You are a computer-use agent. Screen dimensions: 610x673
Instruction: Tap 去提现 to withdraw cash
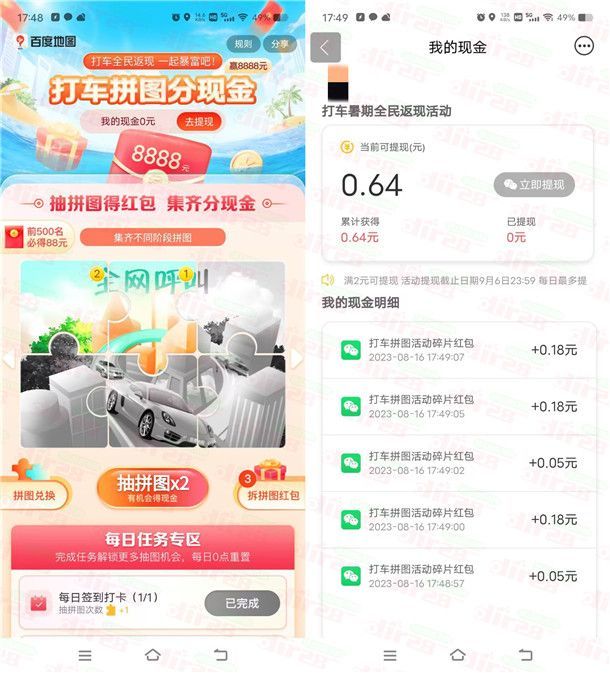point(198,121)
